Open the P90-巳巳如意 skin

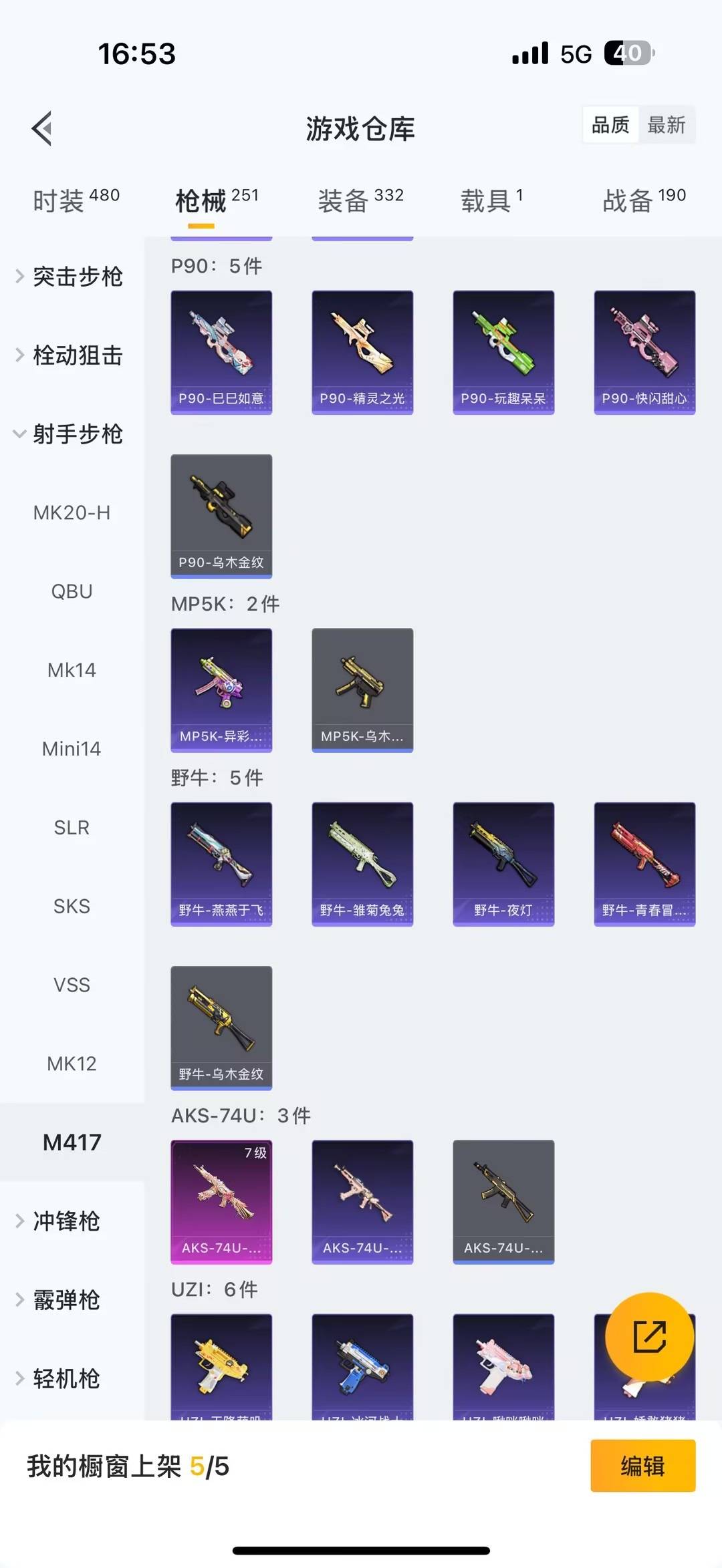coord(221,352)
